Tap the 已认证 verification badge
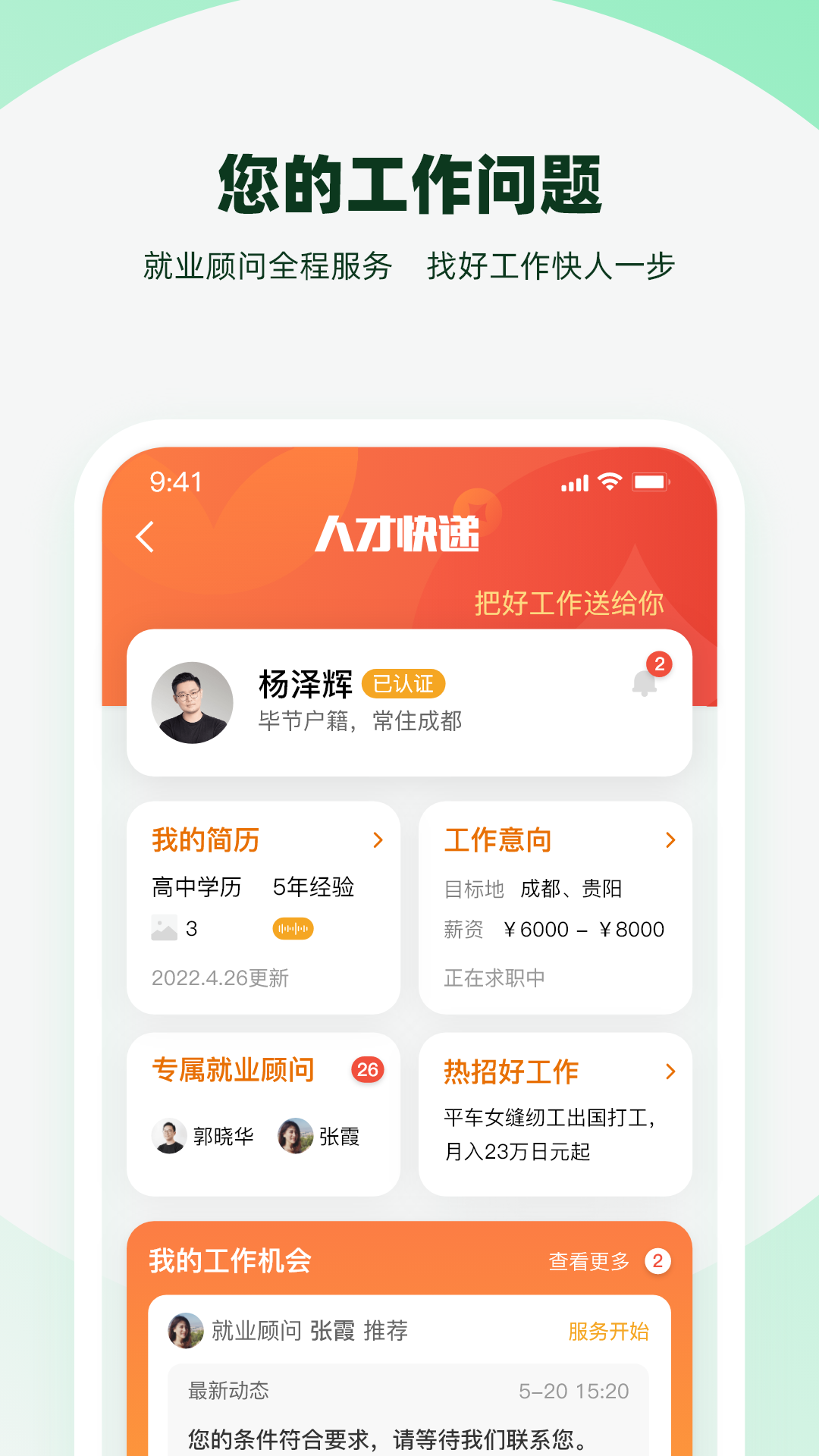 403,684
